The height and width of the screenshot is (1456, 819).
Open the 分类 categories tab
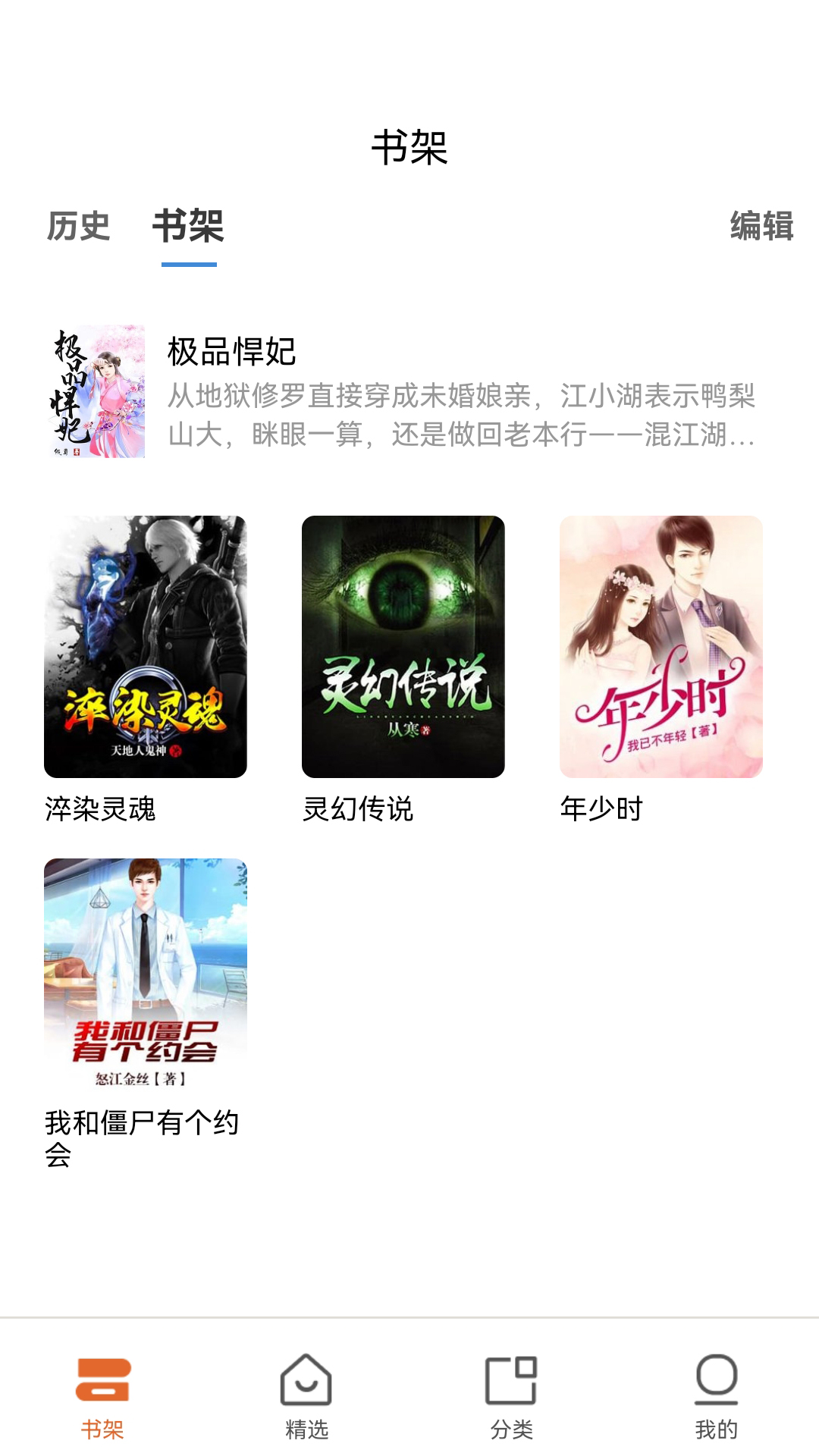(x=511, y=1397)
